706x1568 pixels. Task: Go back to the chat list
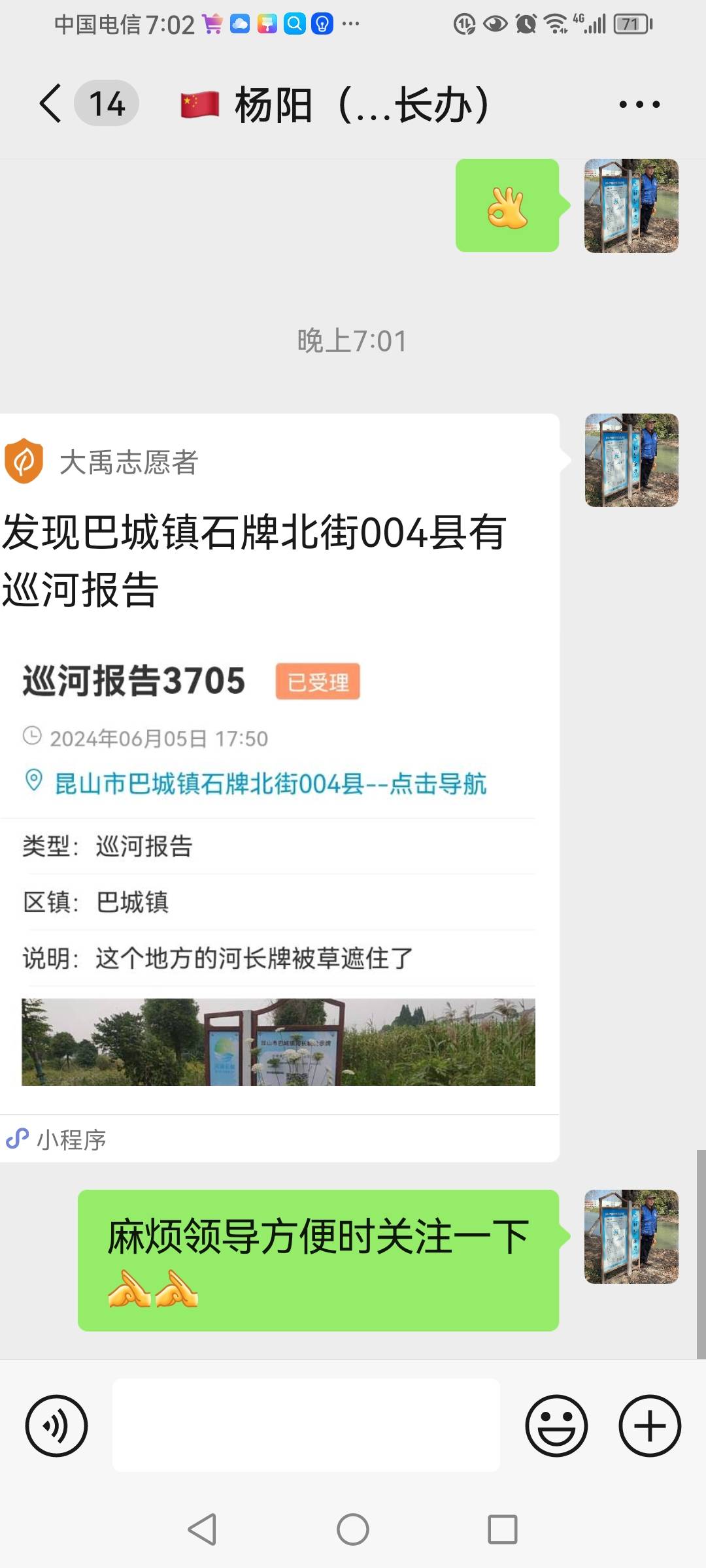click(x=51, y=103)
